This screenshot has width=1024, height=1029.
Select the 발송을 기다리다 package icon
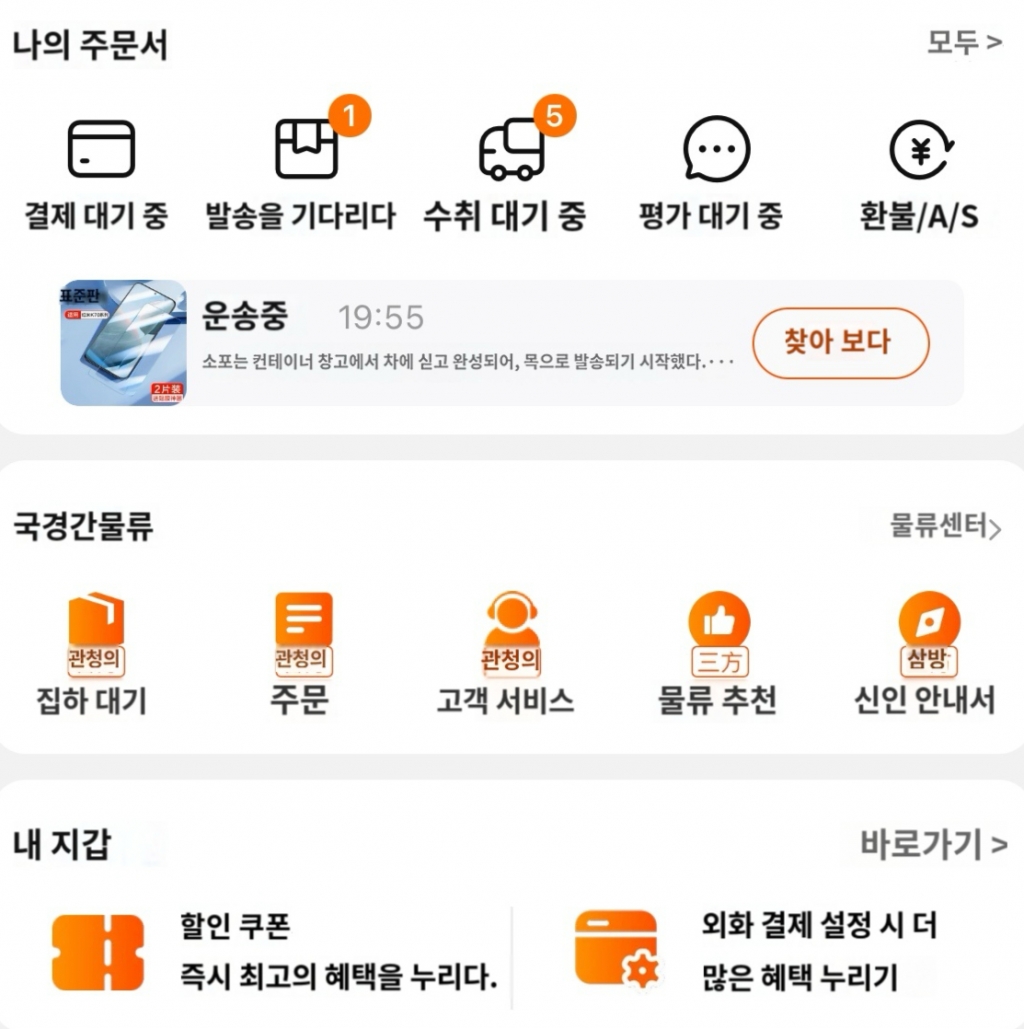point(305,147)
